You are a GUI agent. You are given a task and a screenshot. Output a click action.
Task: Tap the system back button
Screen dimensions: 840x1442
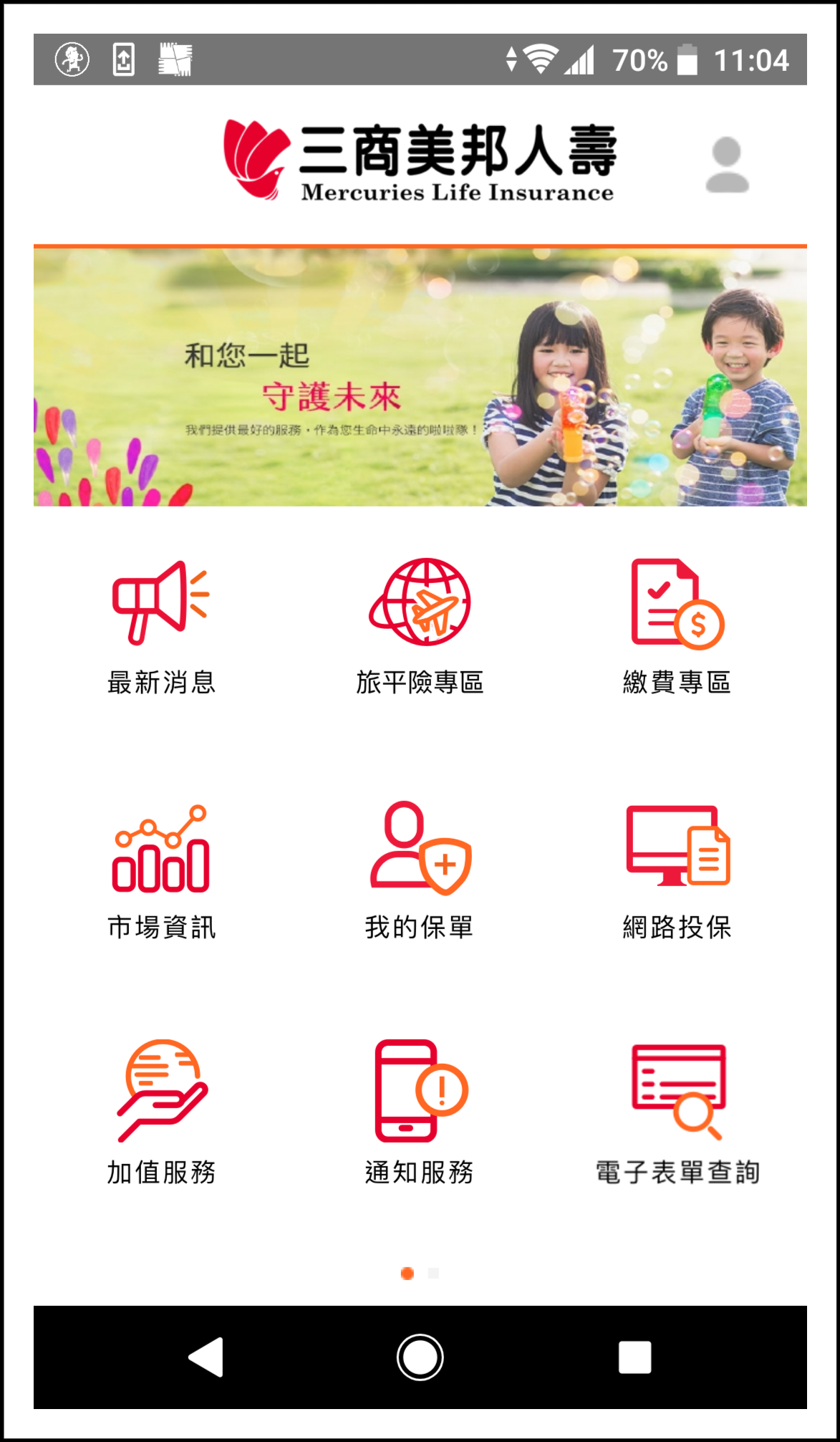(x=206, y=1357)
